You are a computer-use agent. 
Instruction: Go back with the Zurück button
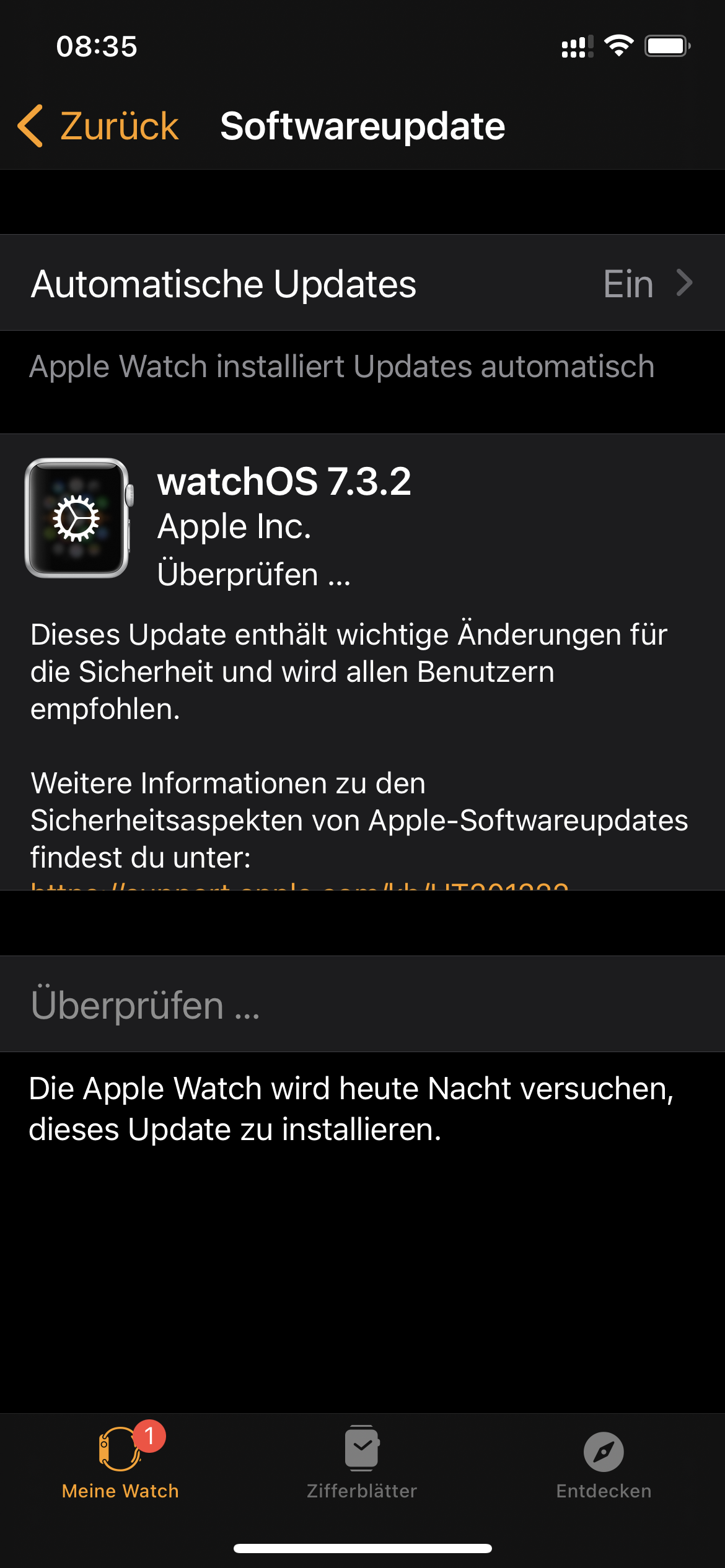(x=99, y=126)
